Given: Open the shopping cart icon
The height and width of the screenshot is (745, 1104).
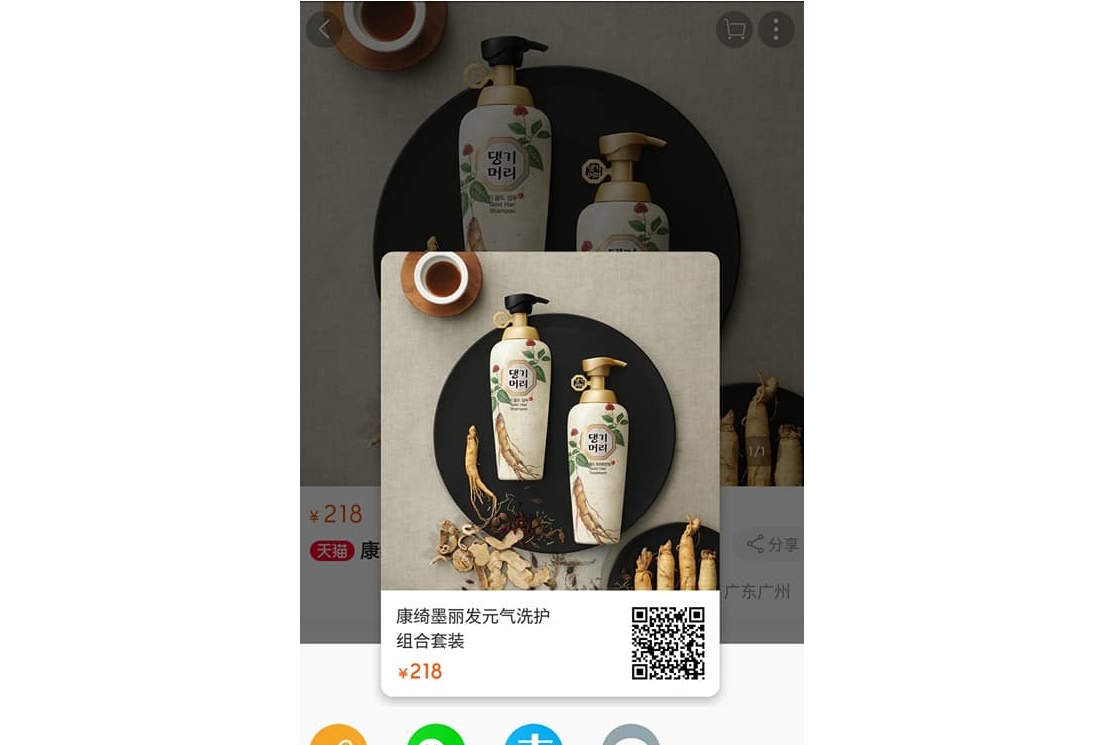Looking at the screenshot, I should tap(734, 30).
